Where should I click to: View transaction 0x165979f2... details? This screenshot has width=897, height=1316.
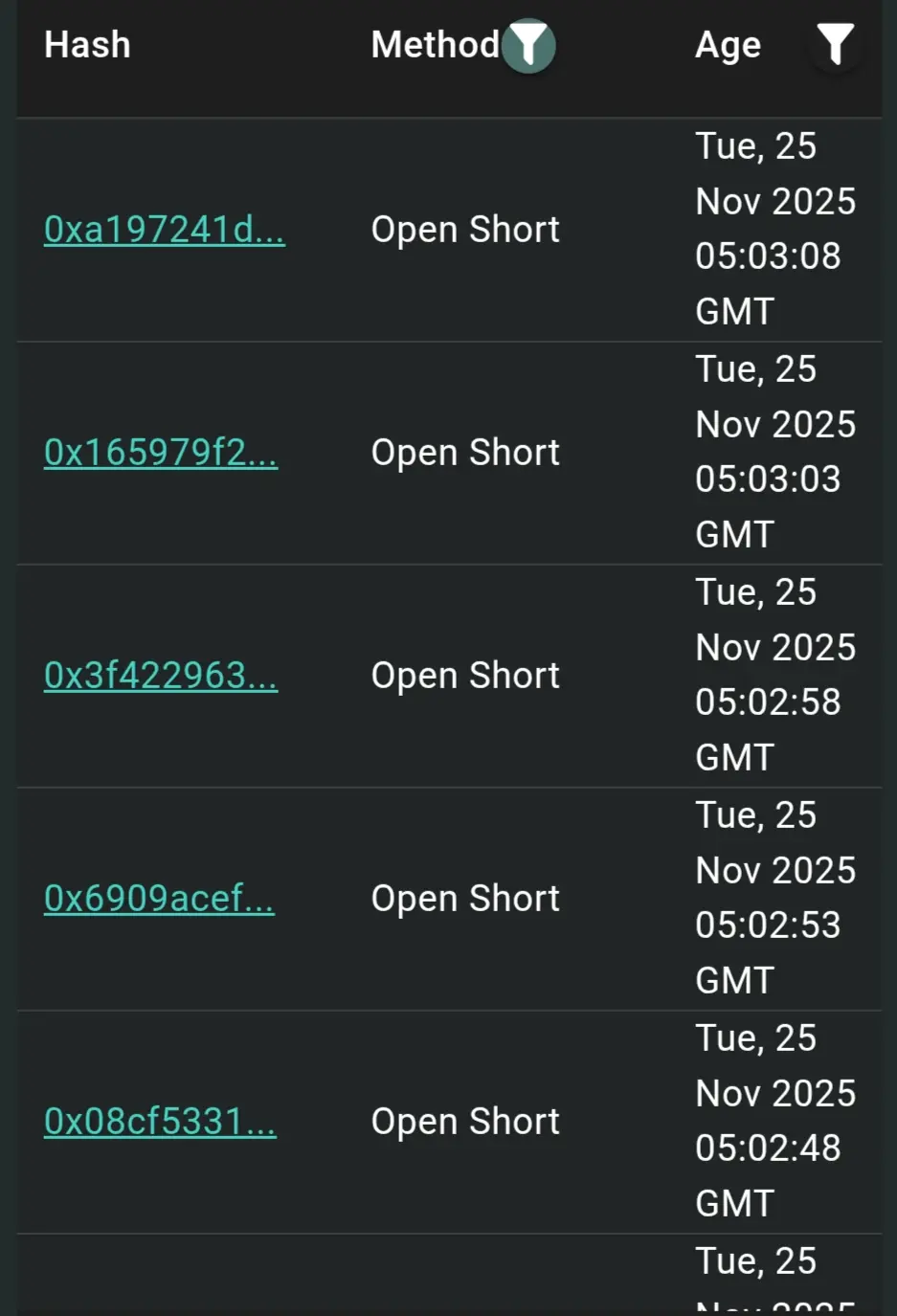(161, 453)
